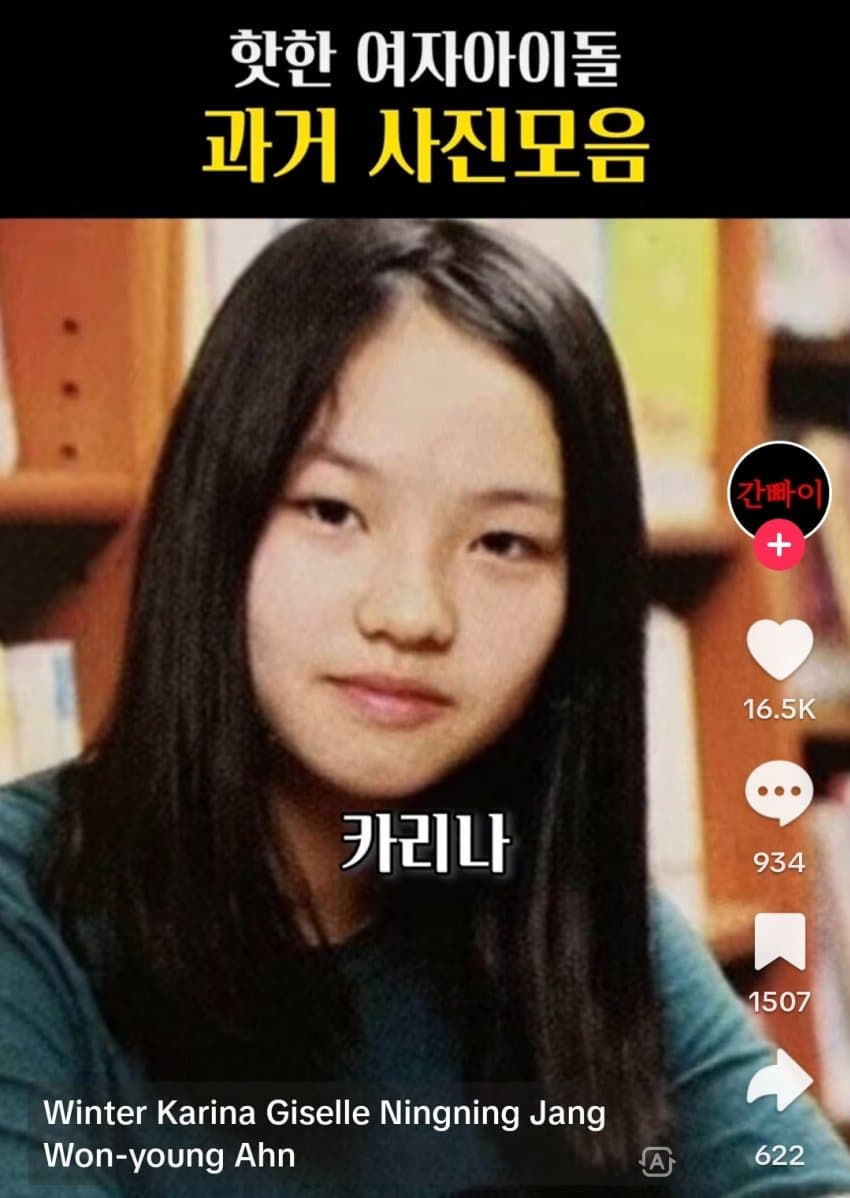
Task: Like this video with the heart
Action: (x=779, y=652)
